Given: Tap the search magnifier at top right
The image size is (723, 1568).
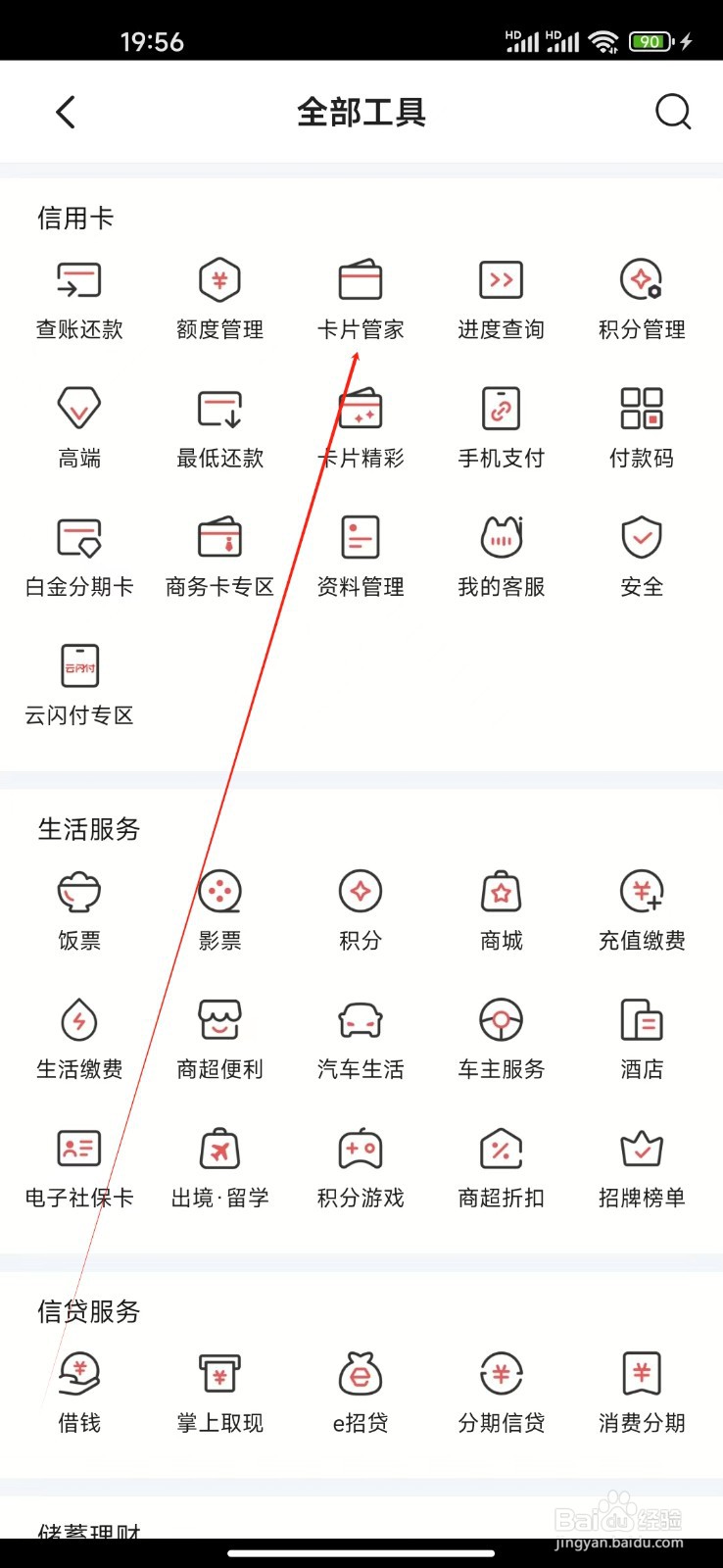Looking at the screenshot, I should point(672,112).
